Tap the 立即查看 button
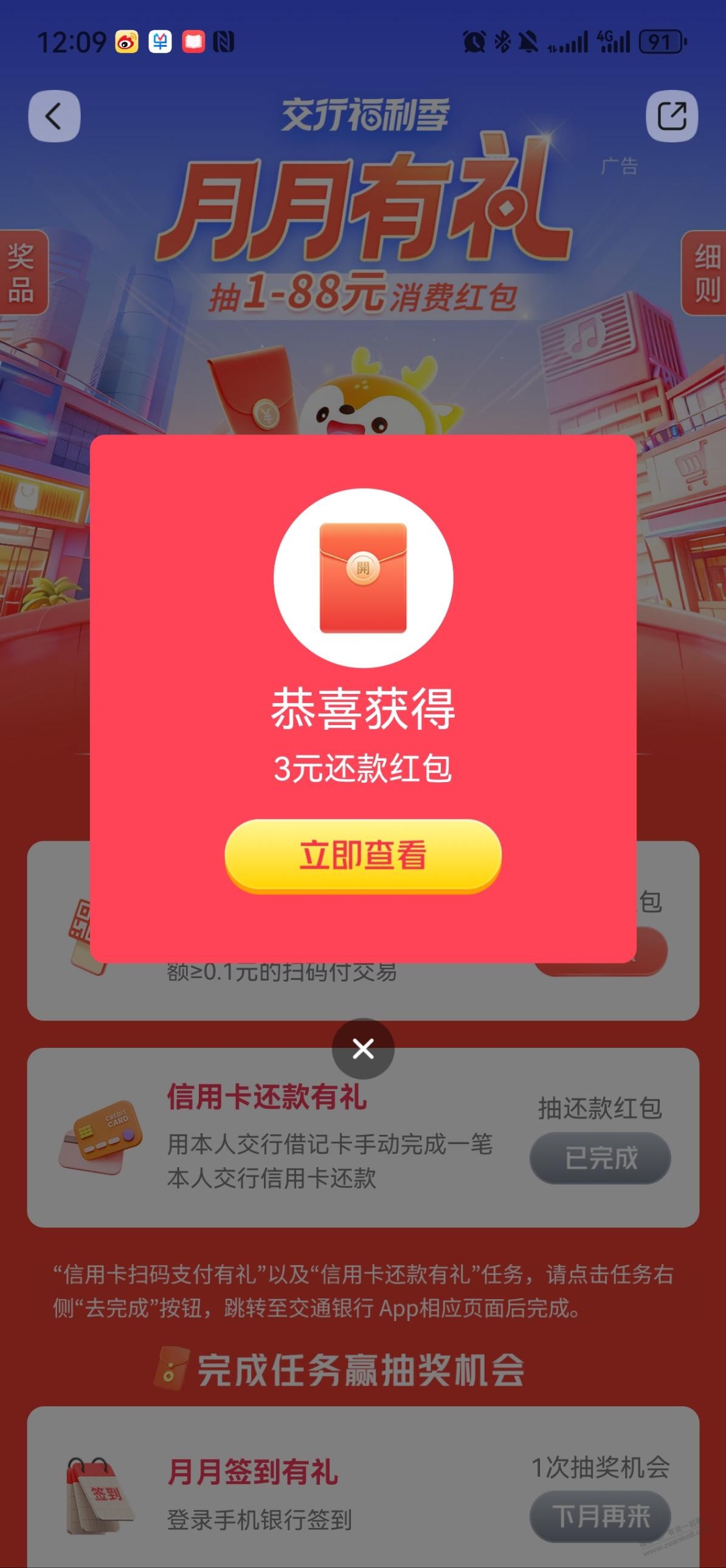Screen dimensions: 726x1568 tap(362, 855)
